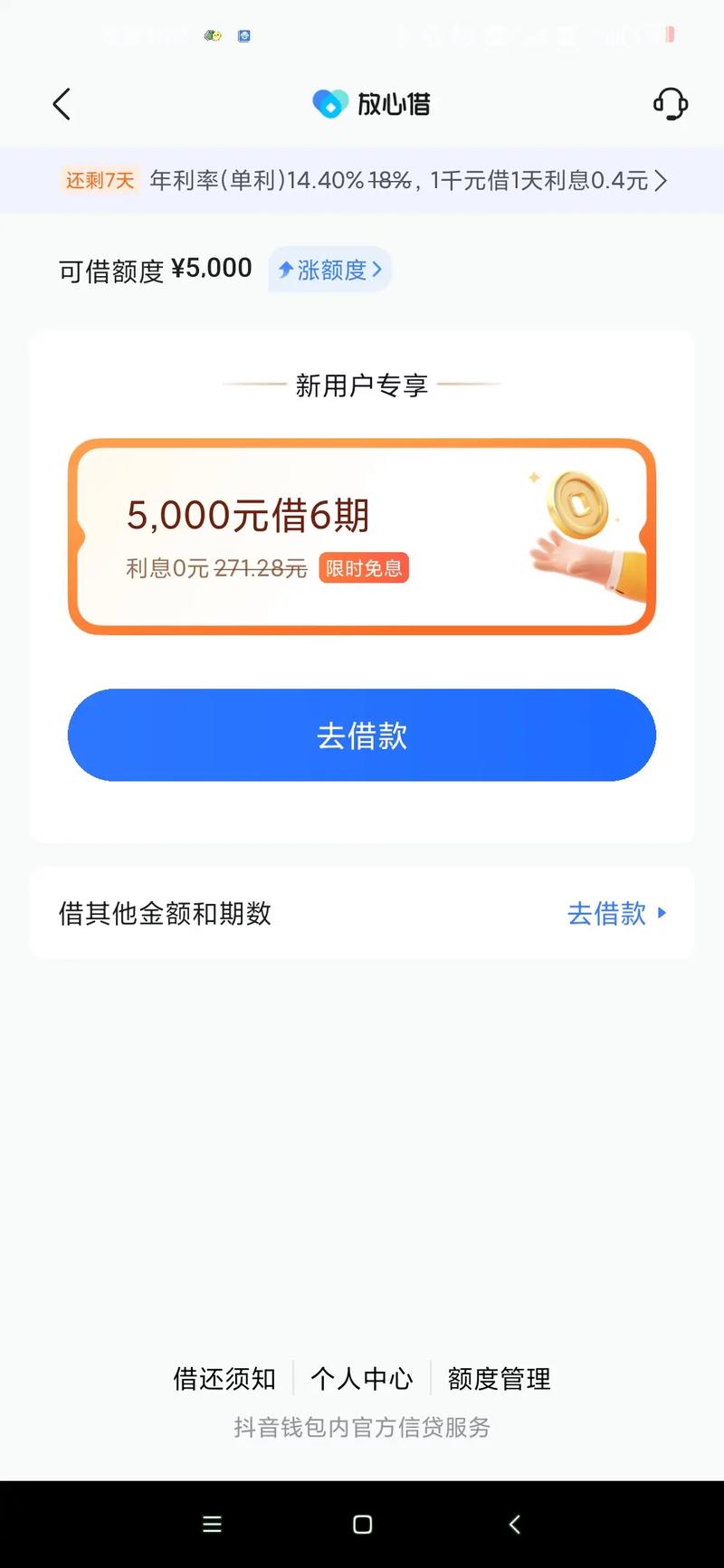The height and width of the screenshot is (1568, 724).
Task: Tap the recent apps icon in navigation bar
Action: click(212, 1525)
